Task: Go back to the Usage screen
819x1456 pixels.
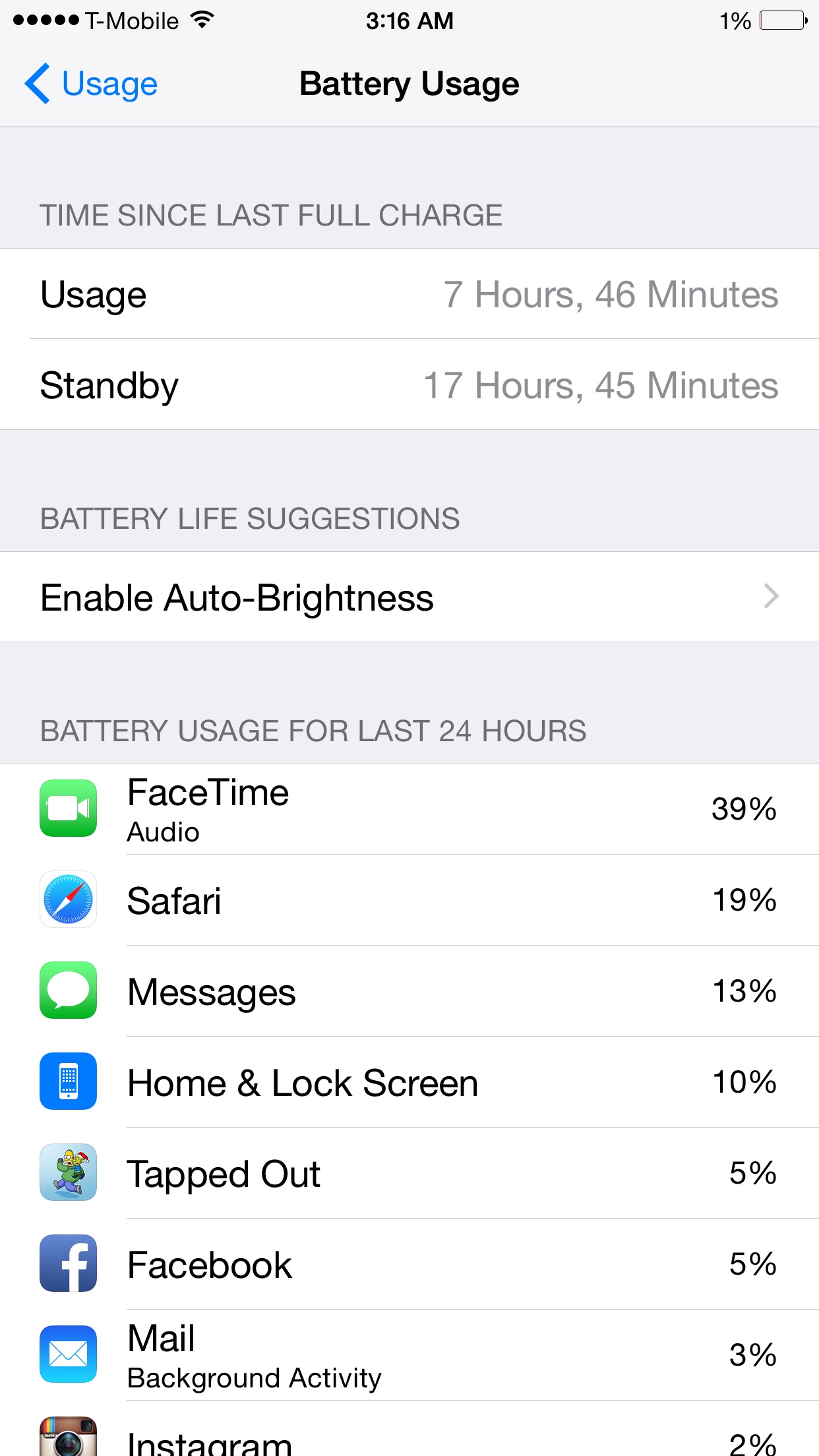Action: click(x=91, y=84)
